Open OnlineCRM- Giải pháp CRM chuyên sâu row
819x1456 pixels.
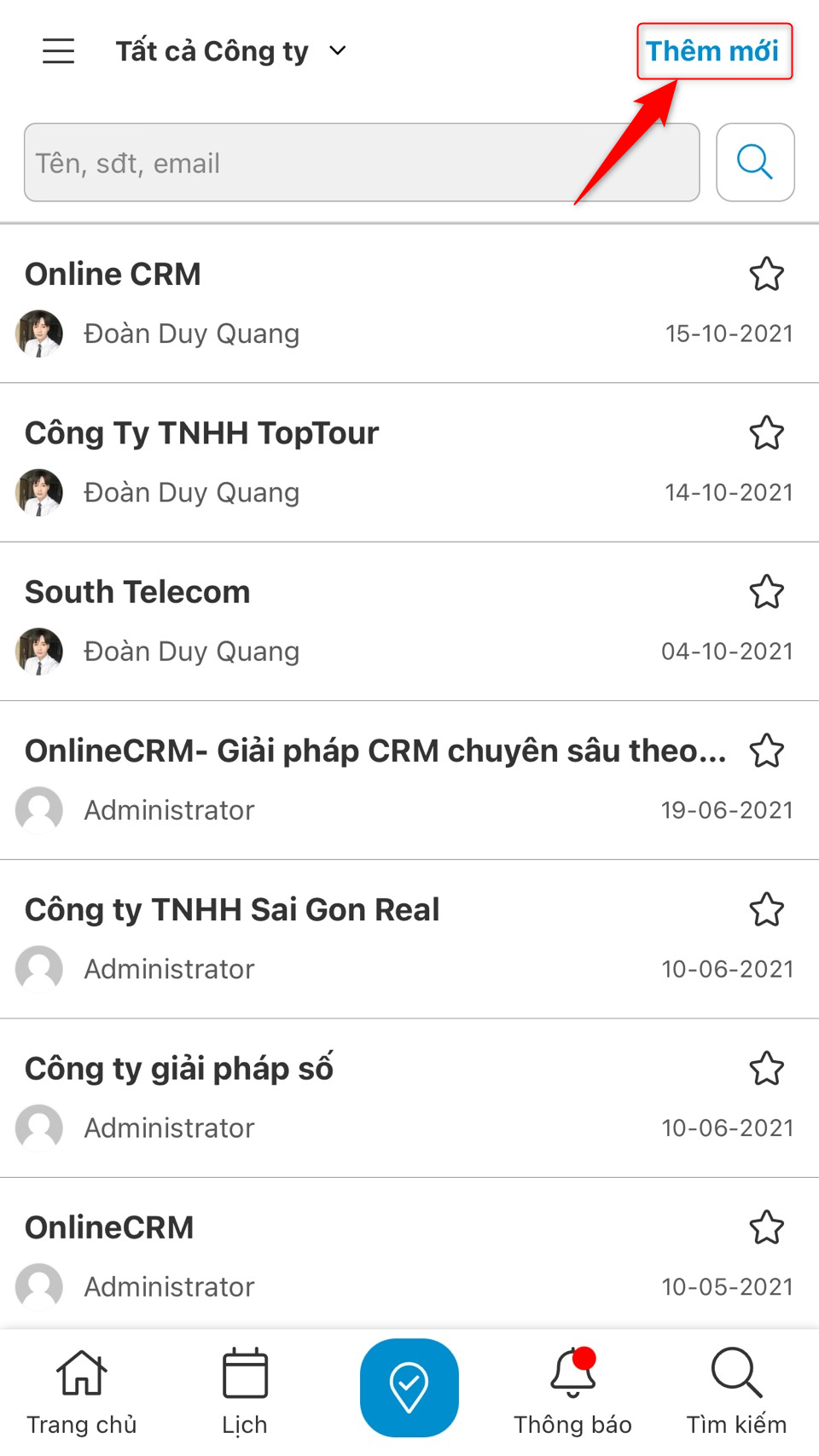click(409, 780)
